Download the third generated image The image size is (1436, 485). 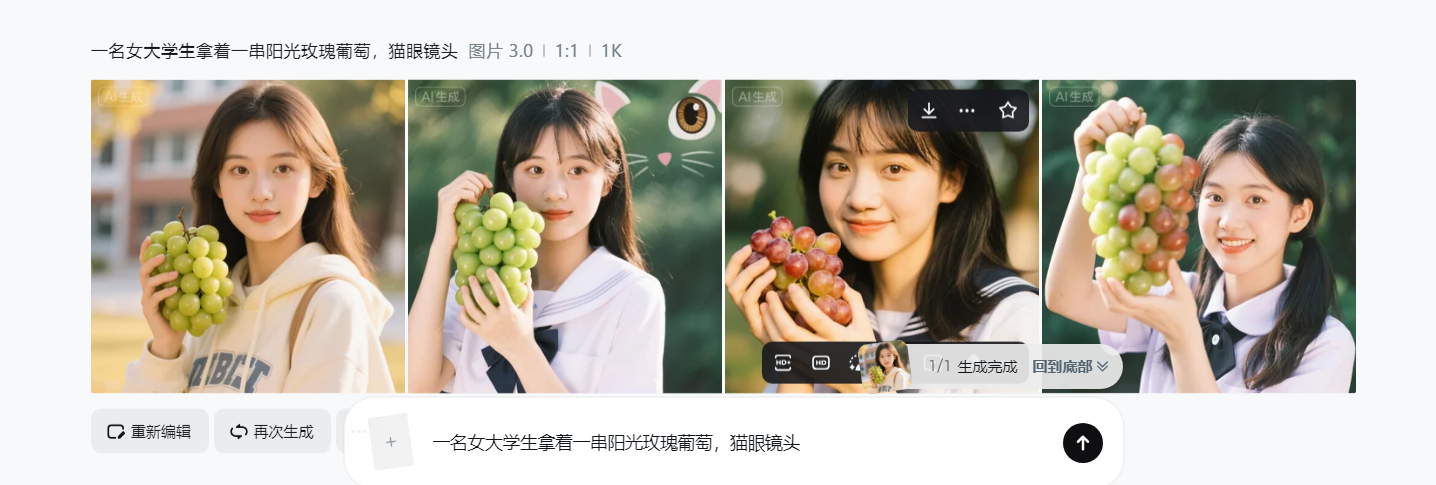coord(929,110)
